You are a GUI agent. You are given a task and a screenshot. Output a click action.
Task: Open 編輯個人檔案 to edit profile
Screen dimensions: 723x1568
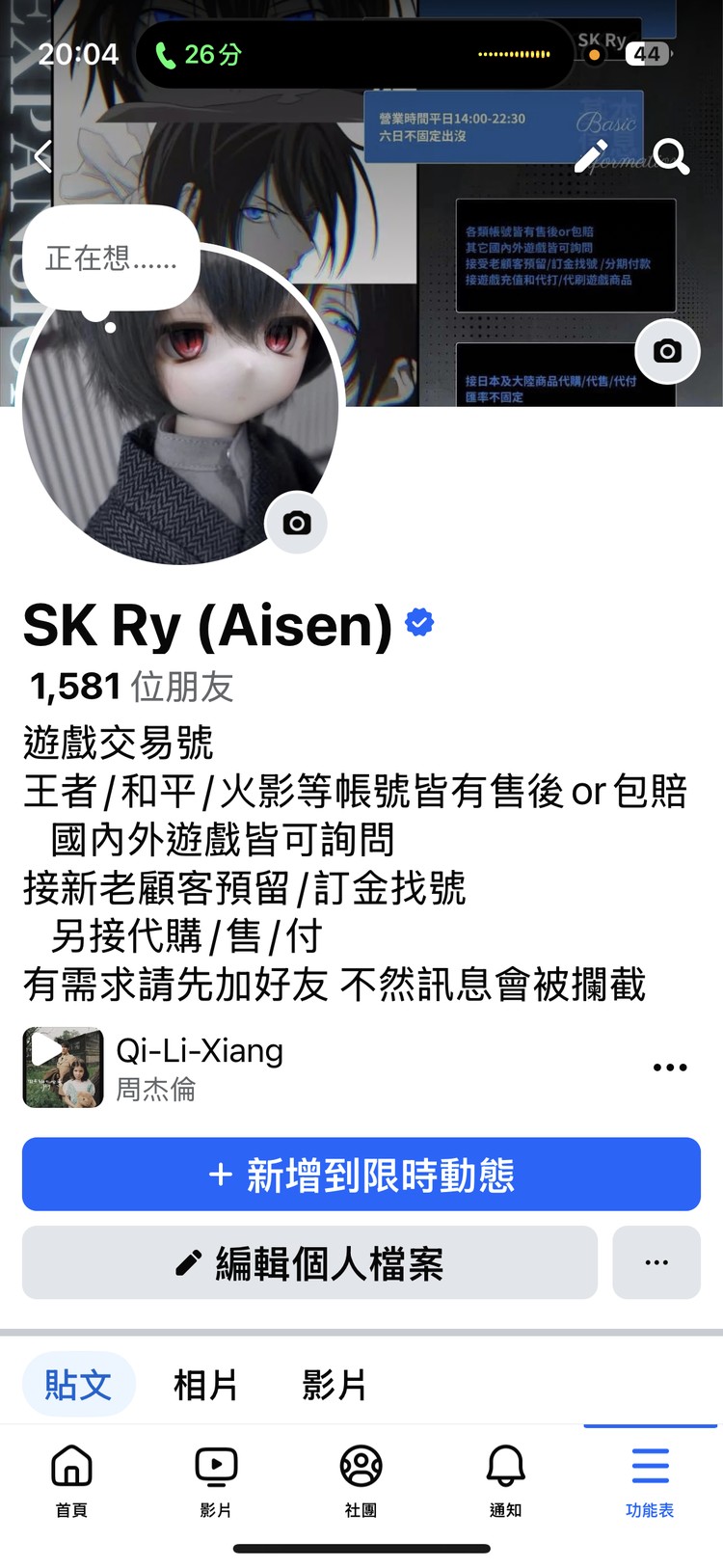pos(309,1262)
